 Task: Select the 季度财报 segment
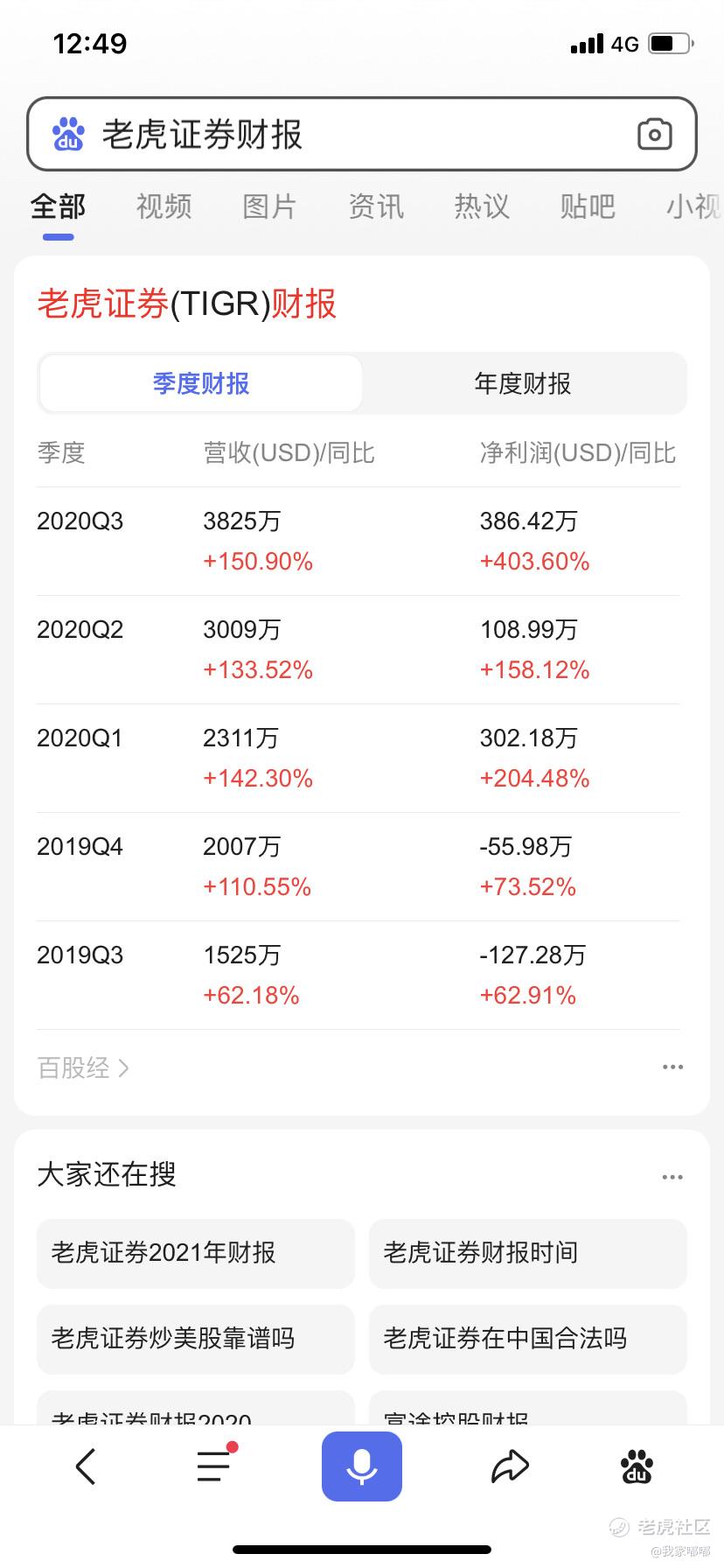tap(201, 383)
